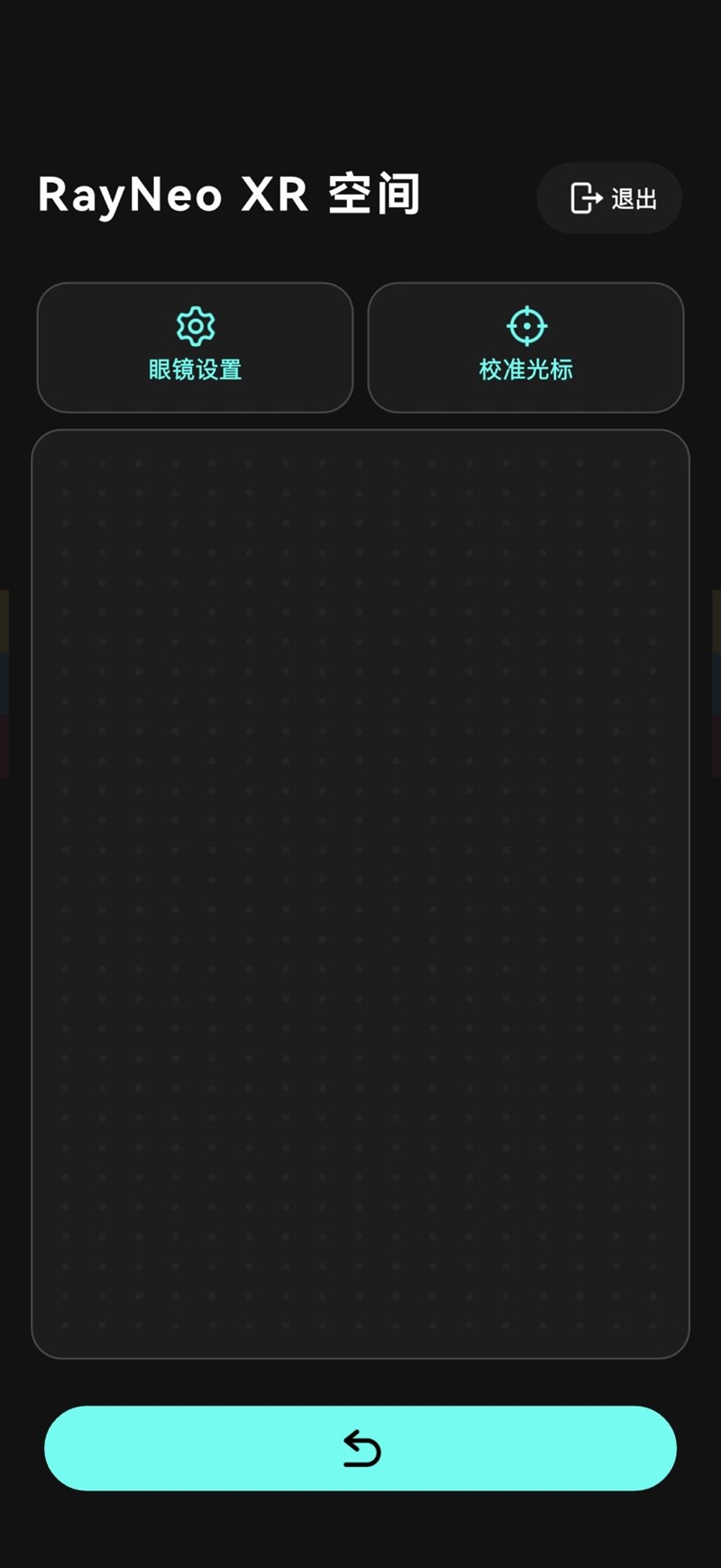Viewport: 721px width, 1568px height.
Task: Tap the cyan back arrow button
Action: click(360, 1448)
